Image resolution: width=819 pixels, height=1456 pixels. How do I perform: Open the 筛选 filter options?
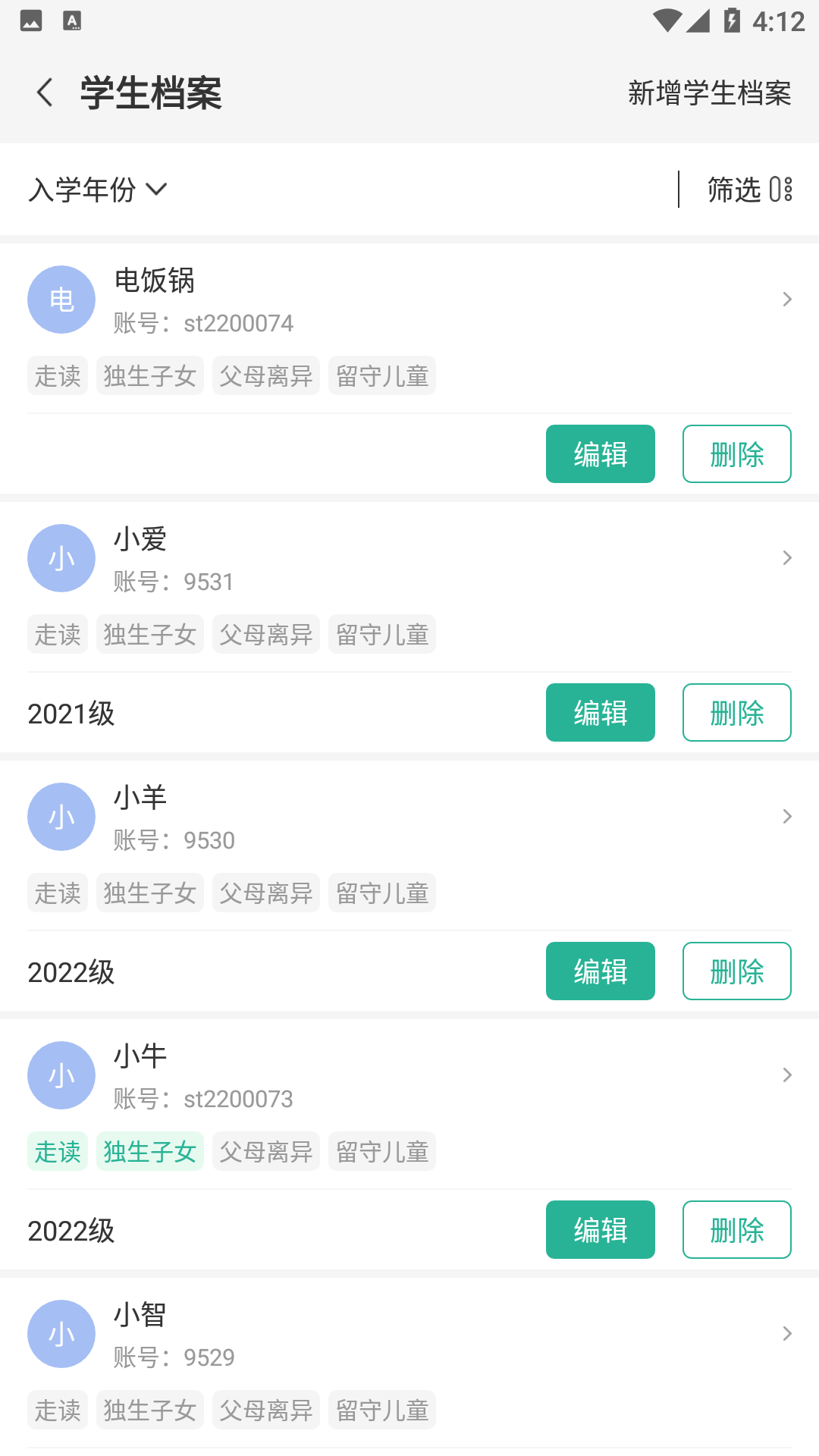[x=749, y=190]
